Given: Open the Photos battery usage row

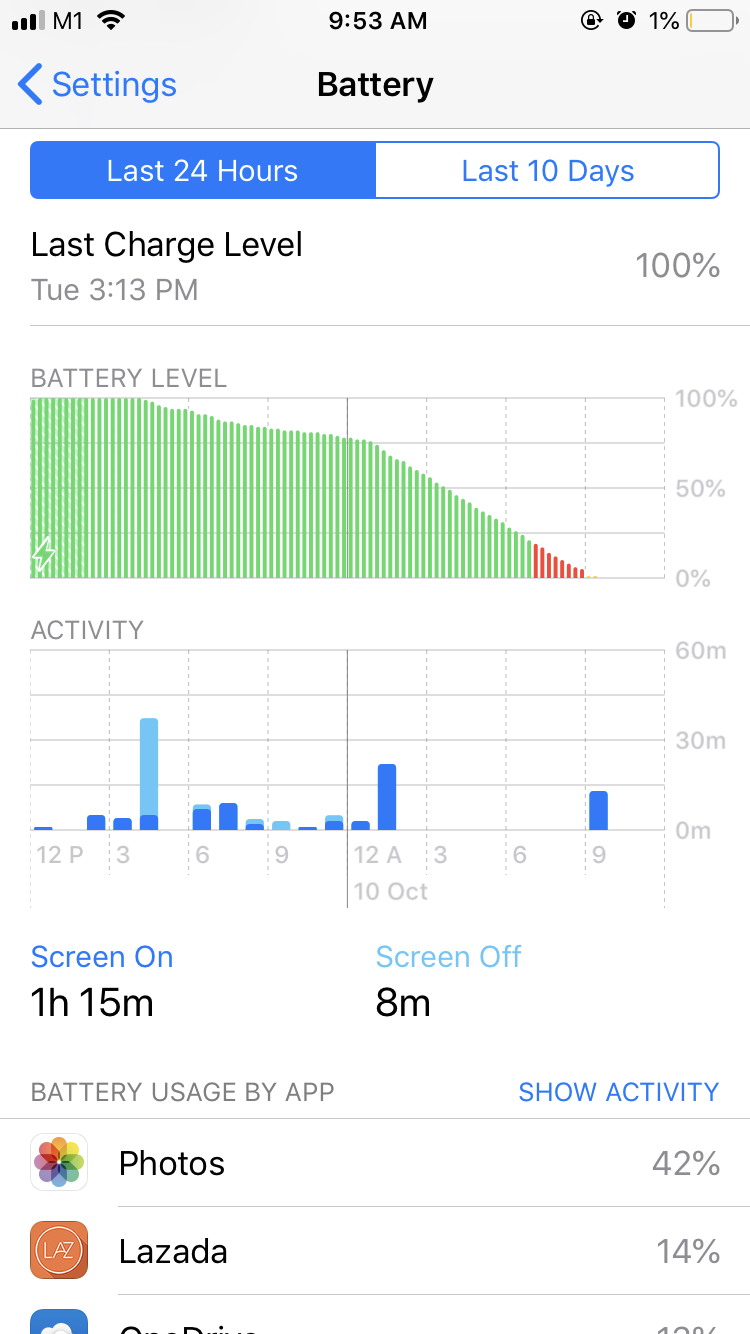Looking at the screenshot, I should coord(375,1163).
